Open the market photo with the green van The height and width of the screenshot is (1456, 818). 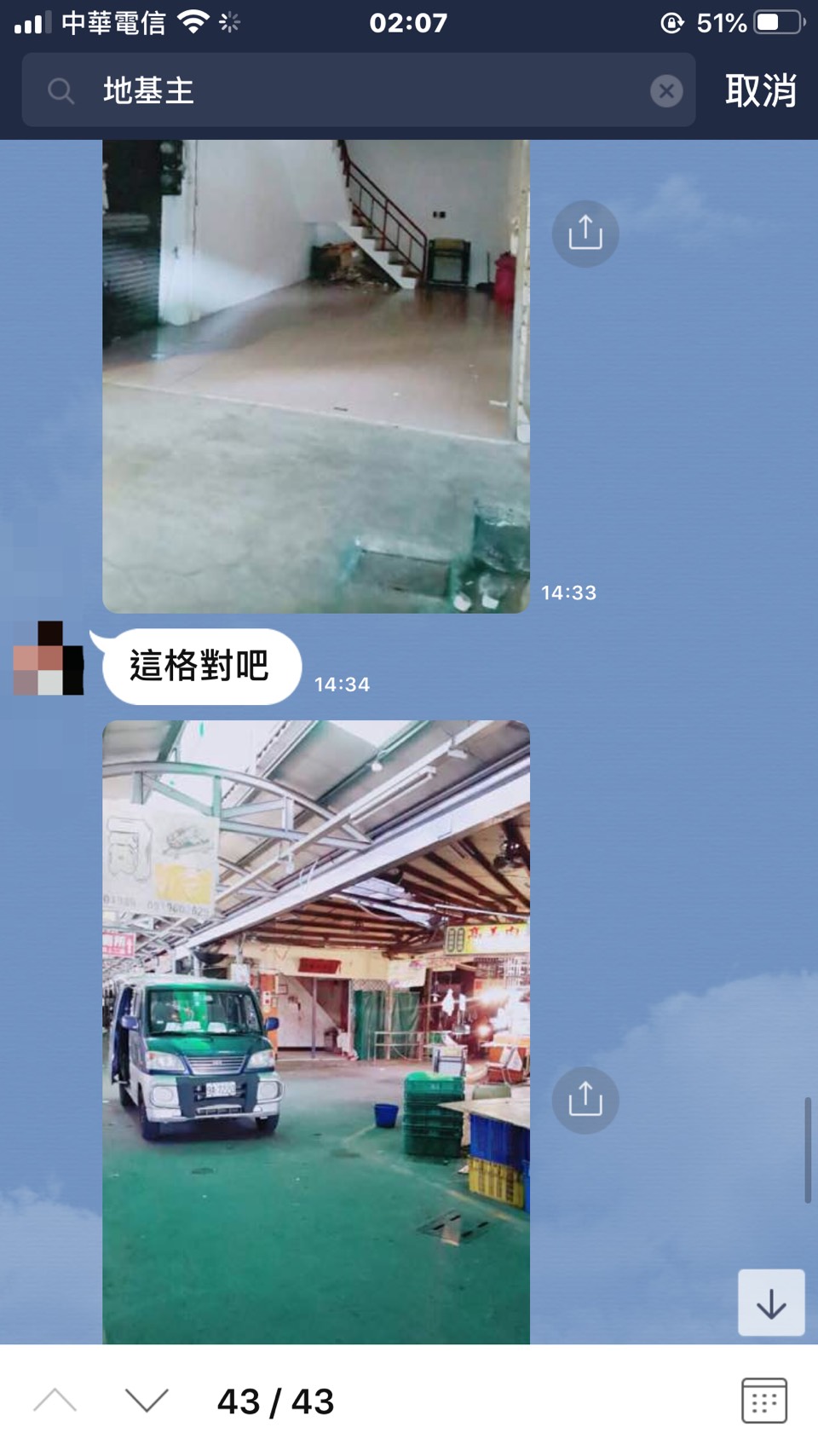[316, 1031]
